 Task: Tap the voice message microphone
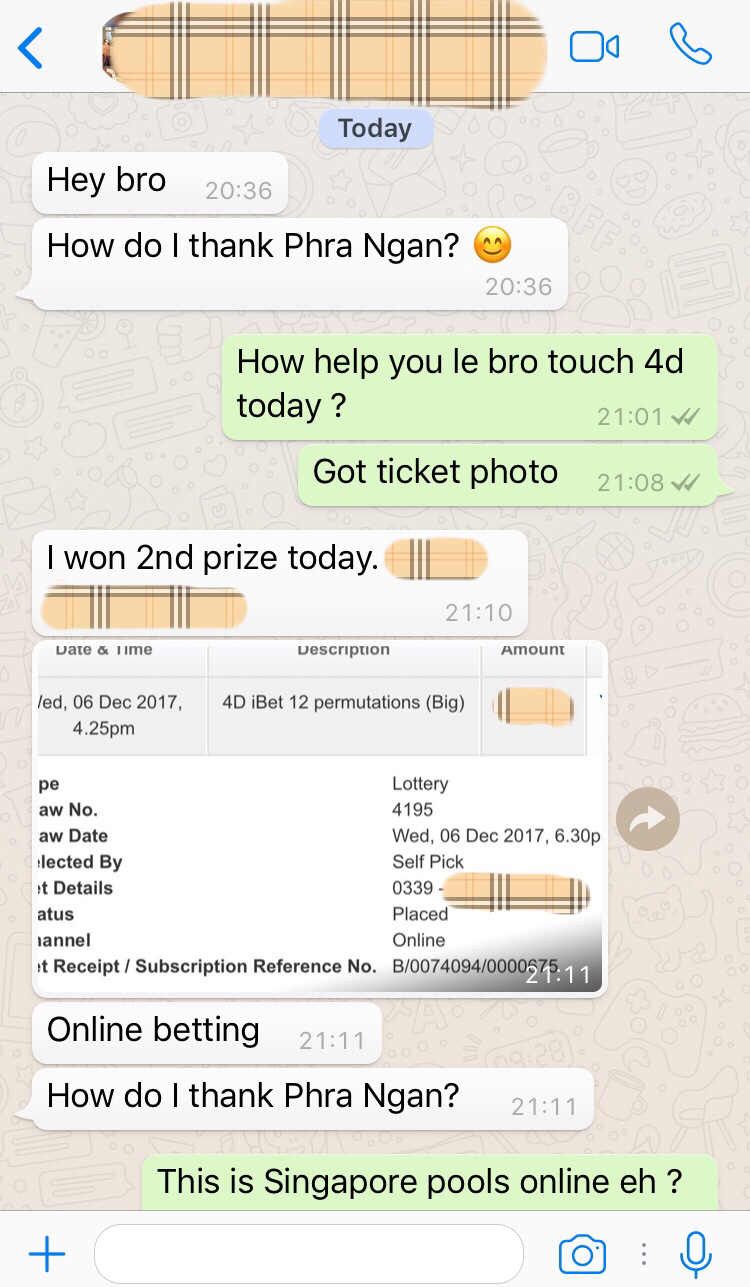click(696, 1252)
